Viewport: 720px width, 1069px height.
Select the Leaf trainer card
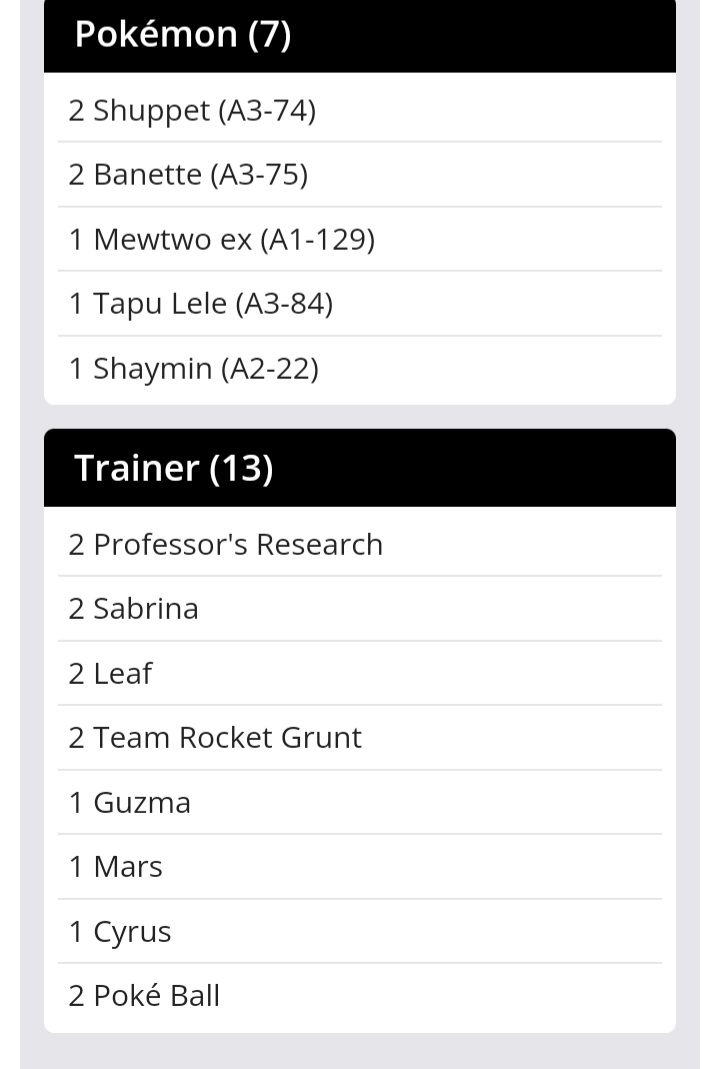click(x=359, y=673)
